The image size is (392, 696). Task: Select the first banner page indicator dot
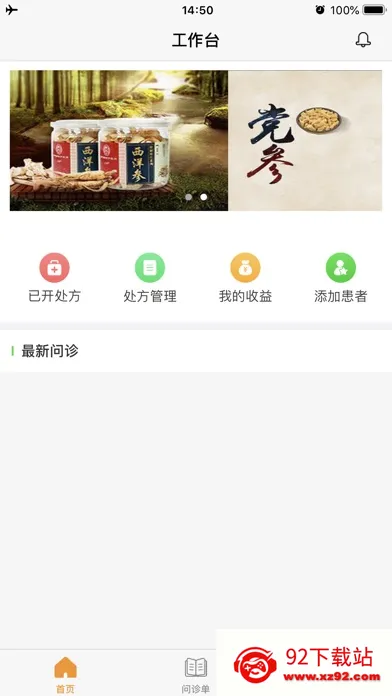click(189, 197)
